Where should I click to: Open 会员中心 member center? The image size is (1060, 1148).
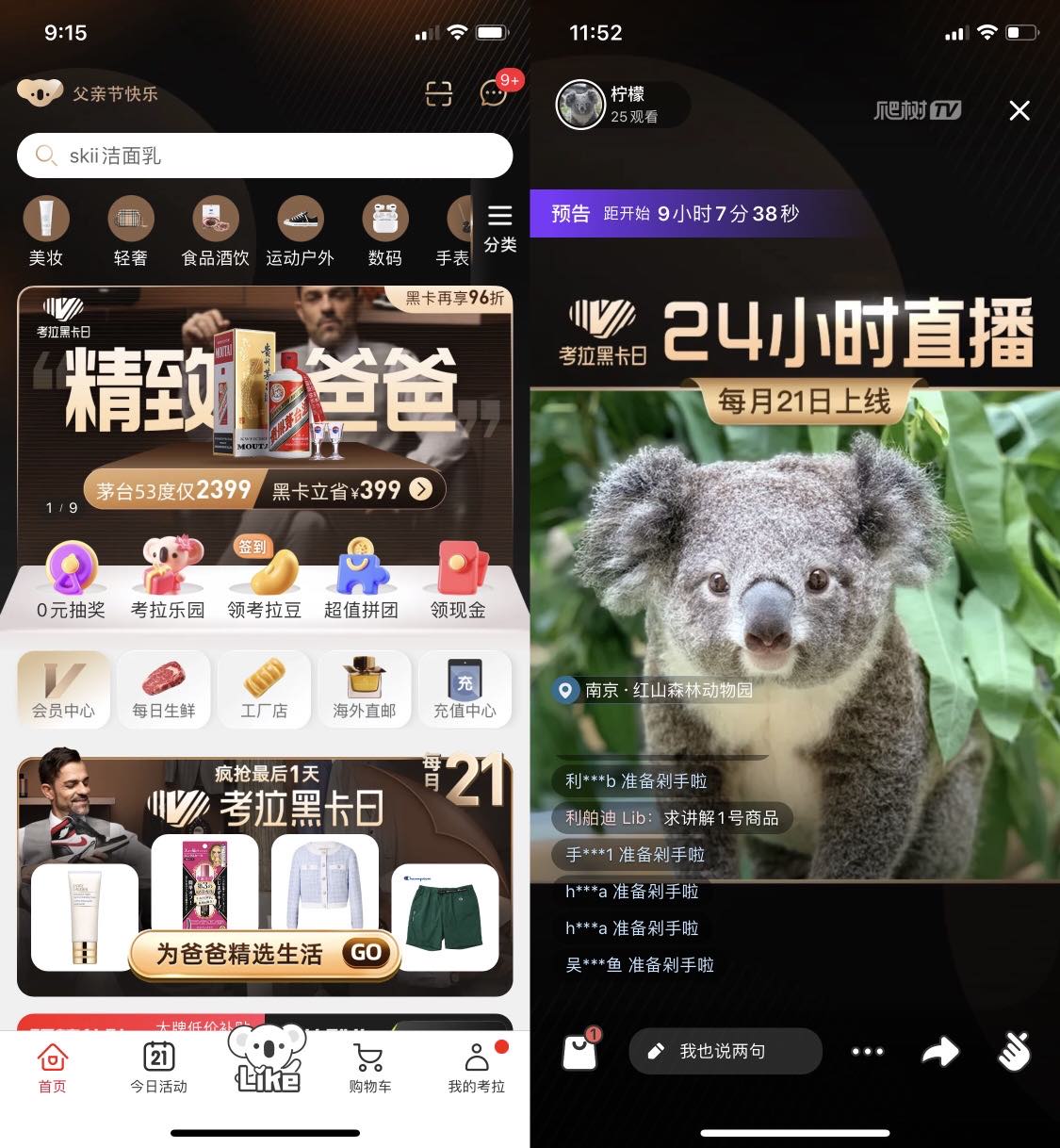click(x=64, y=689)
